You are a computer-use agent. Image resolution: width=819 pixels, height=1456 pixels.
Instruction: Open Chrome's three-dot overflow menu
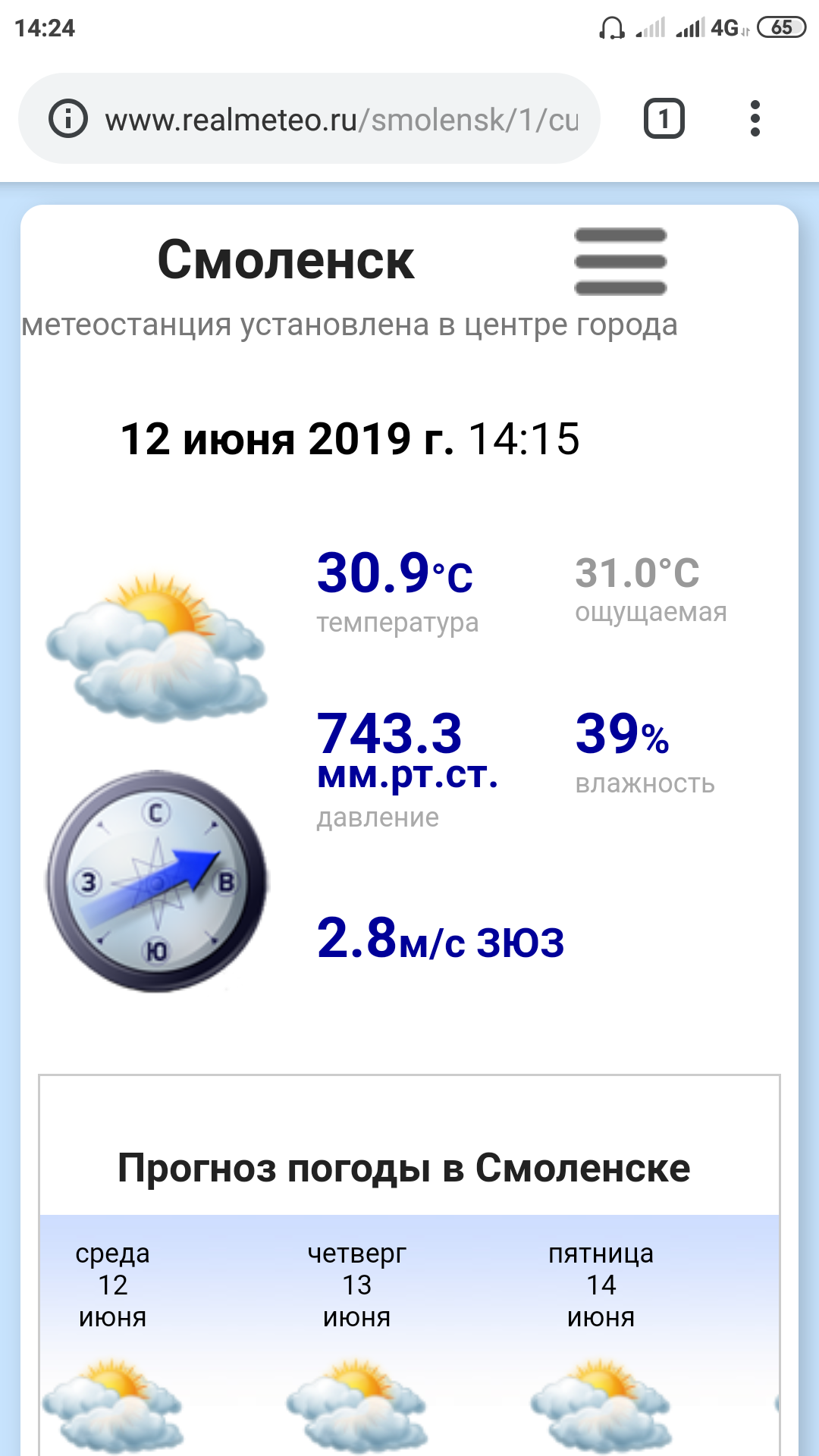755,119
